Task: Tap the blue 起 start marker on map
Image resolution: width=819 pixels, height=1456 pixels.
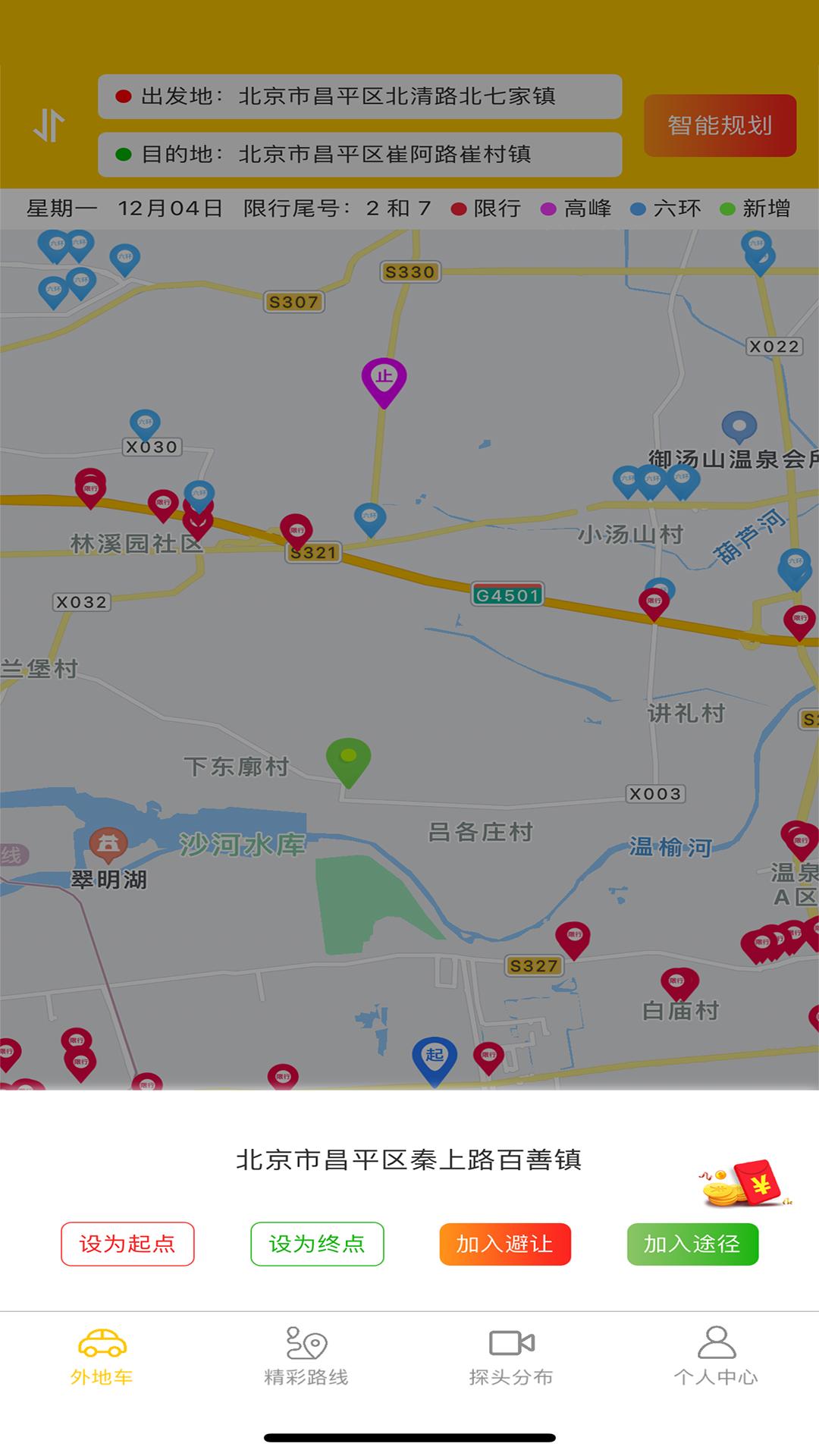Action: point(434,1054)
